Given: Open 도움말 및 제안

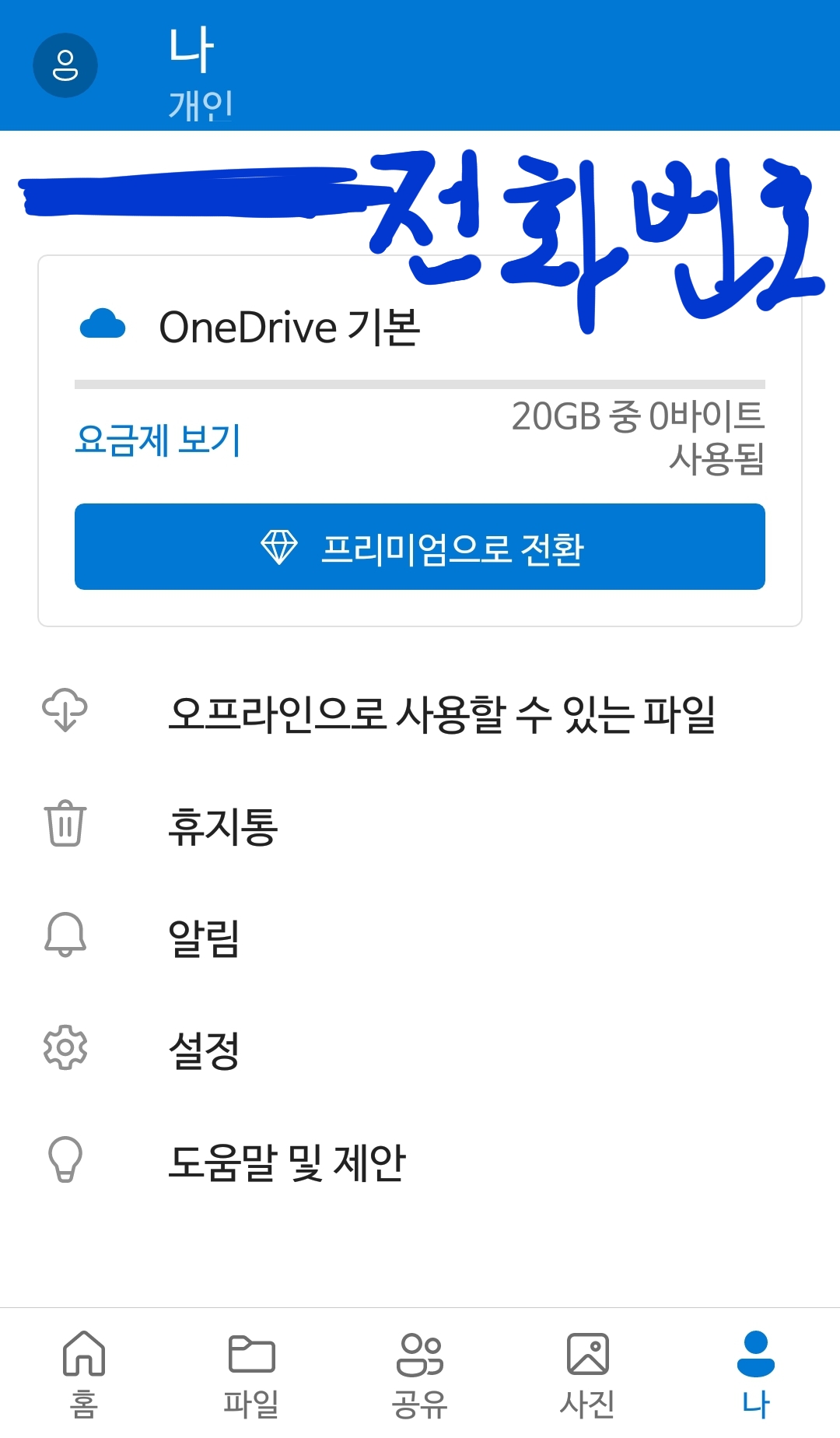Looking at the screenshot, I should [x=420, y=1161].
